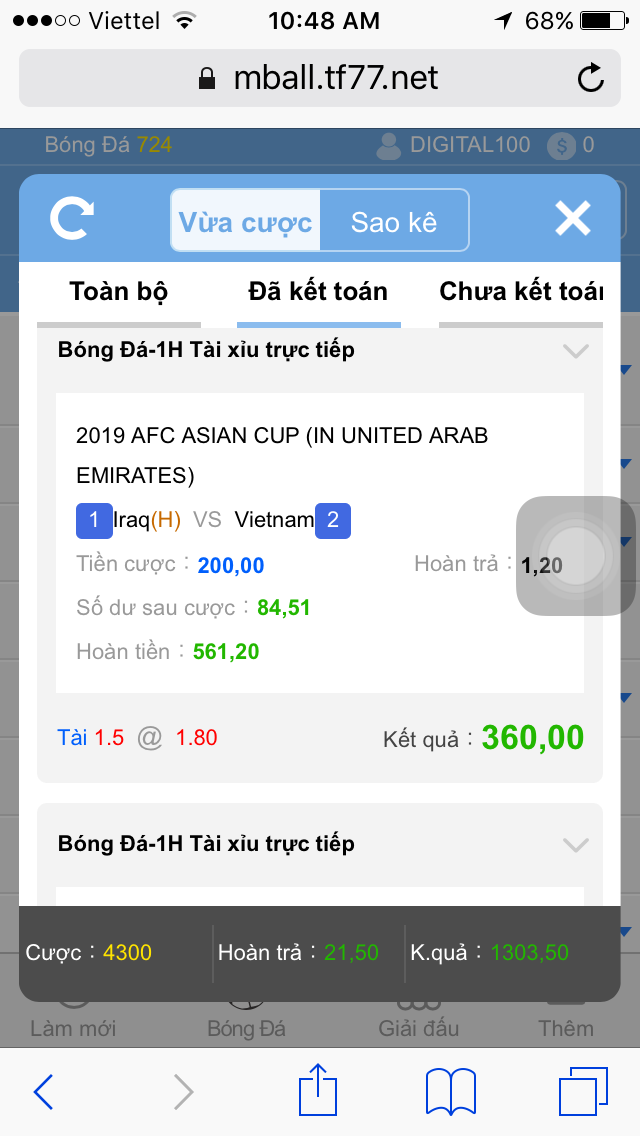Expand the second Bóng Đá-1H bet card
The image size is (640, 1136).
[575, 845]
